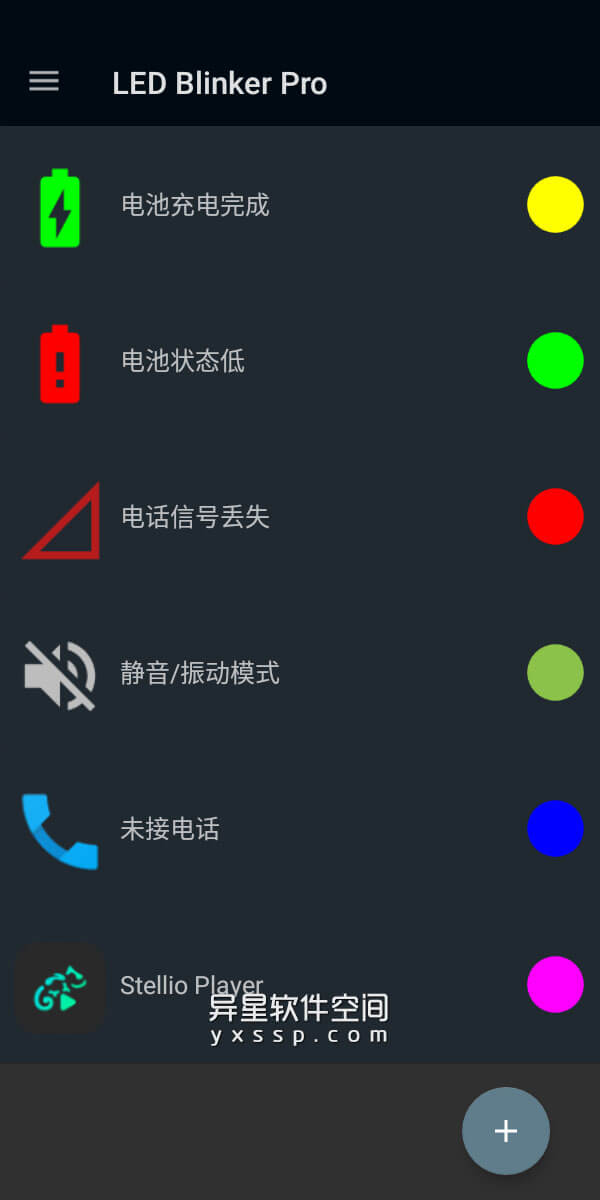Image resolution: width=600 pixels, height=1200 pixels.
Task: Pick the green LED color for 电池状态低
Action: pos(555,361)
